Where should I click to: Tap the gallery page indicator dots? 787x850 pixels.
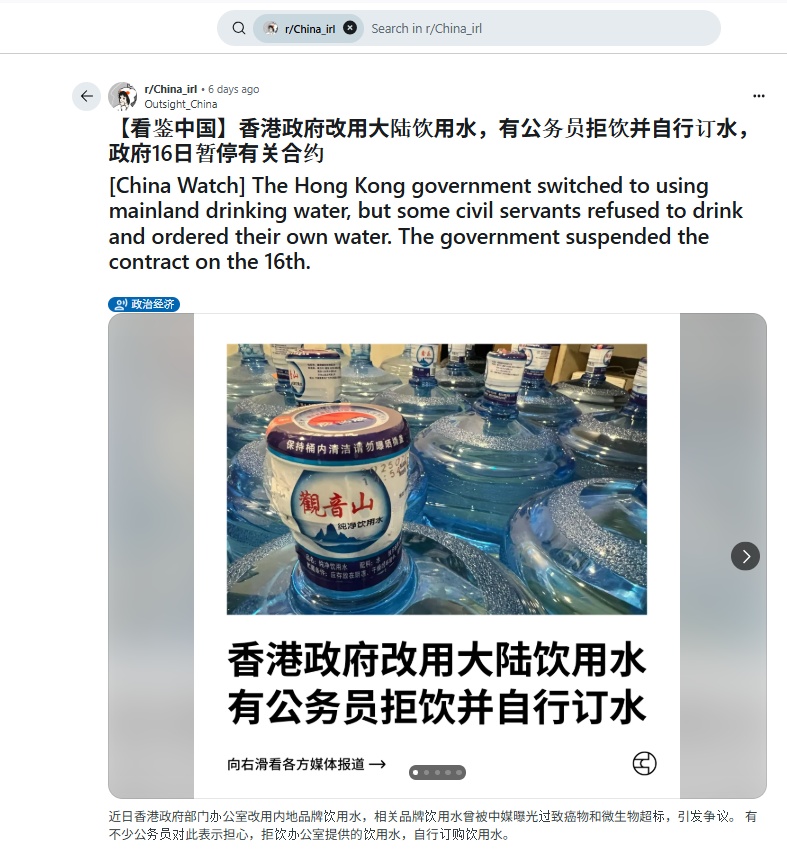[x=437, y=772]
